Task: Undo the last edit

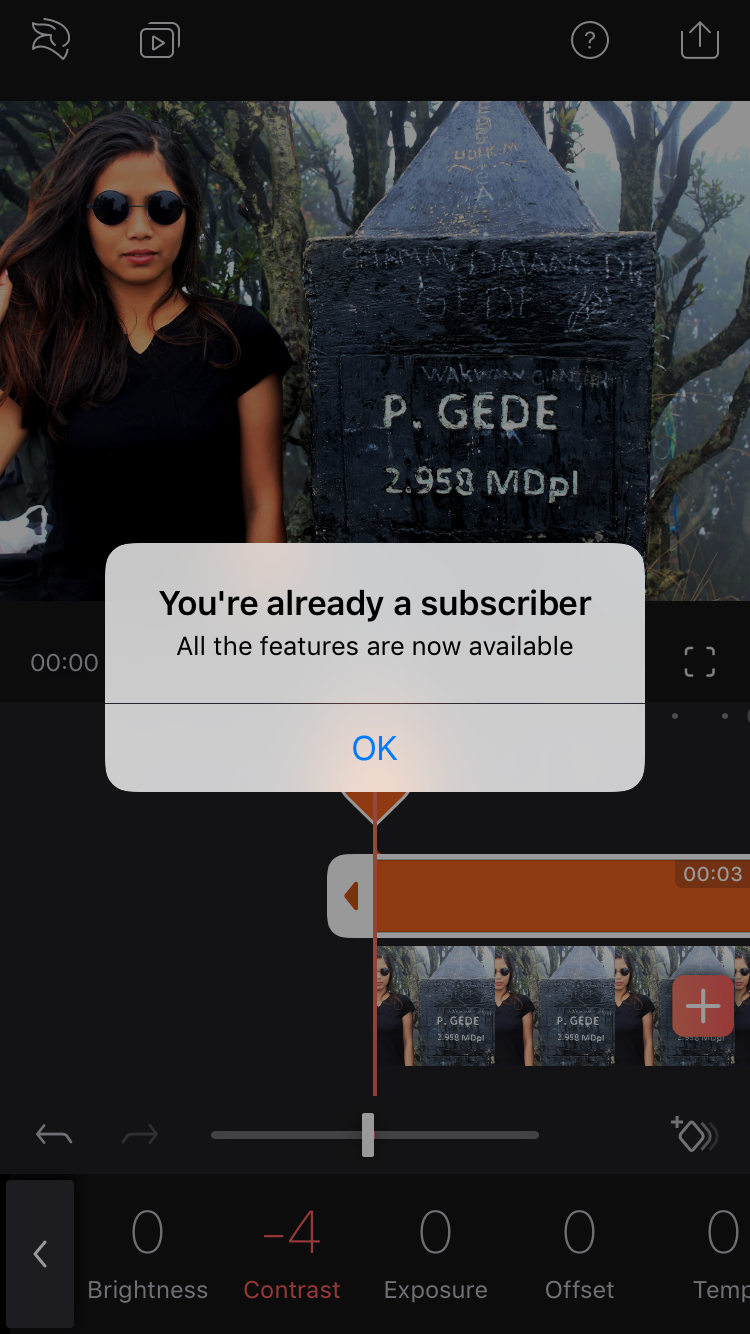Action: [54, 1135]
